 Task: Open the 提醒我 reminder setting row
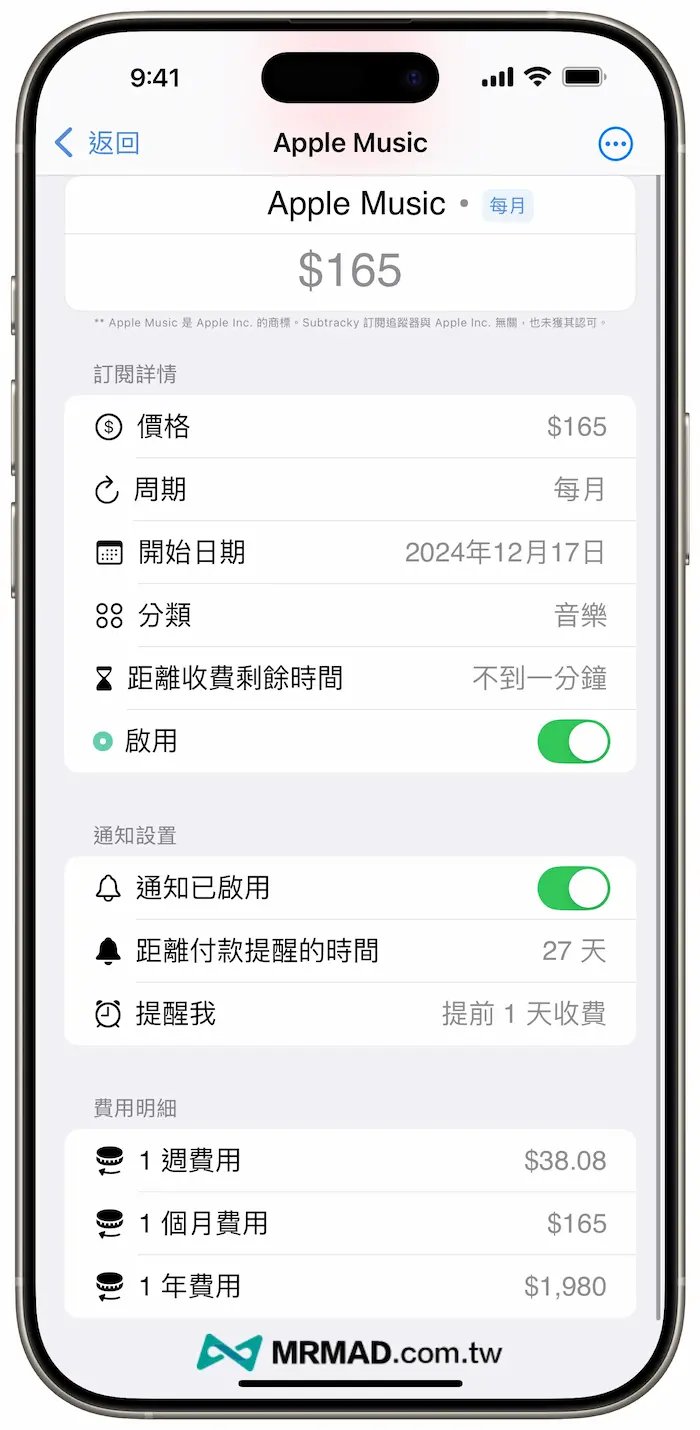coord(350,1014)
